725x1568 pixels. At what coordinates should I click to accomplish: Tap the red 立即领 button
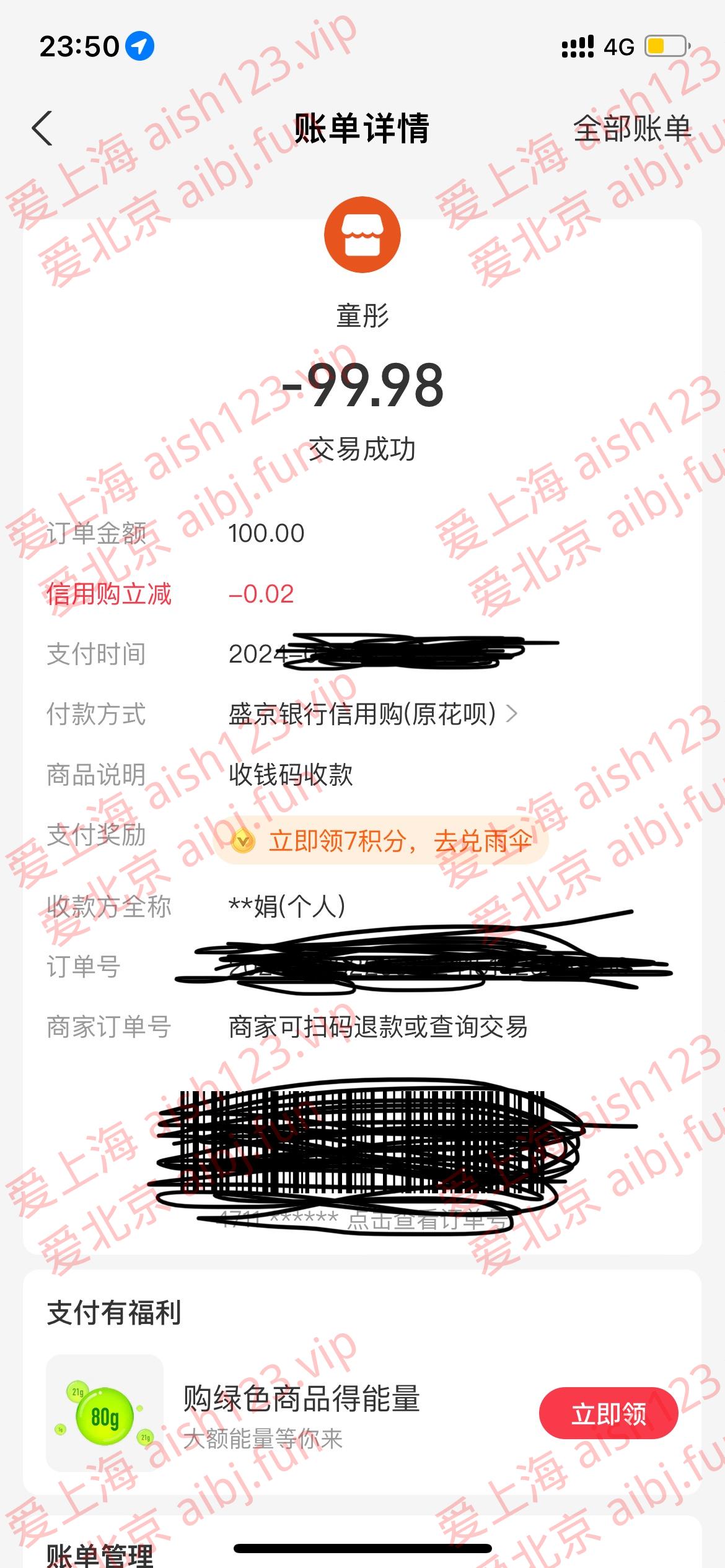point(608,1414)
